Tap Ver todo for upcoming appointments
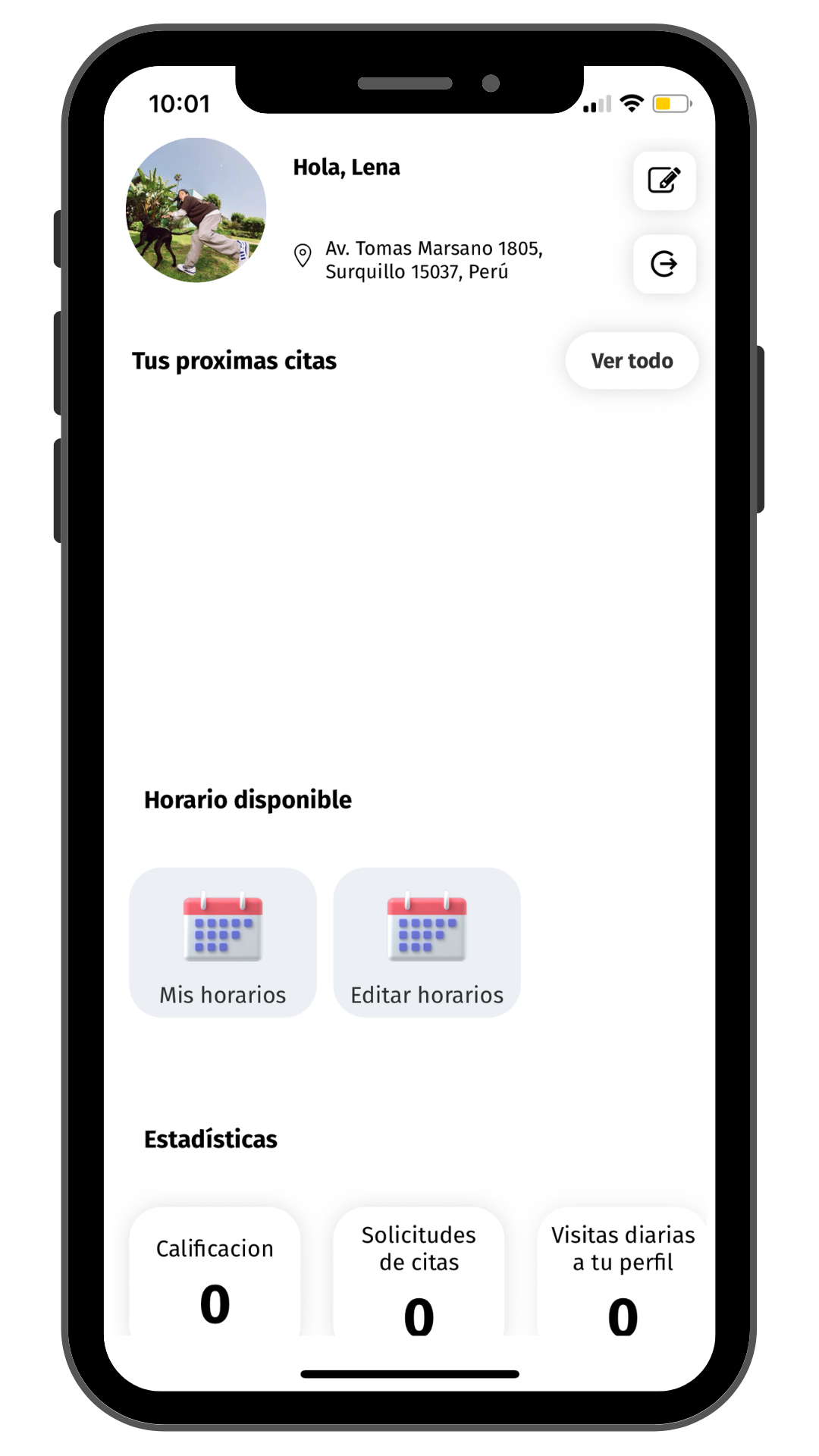This screenshot has width=819, height=1456. (632, 361)
